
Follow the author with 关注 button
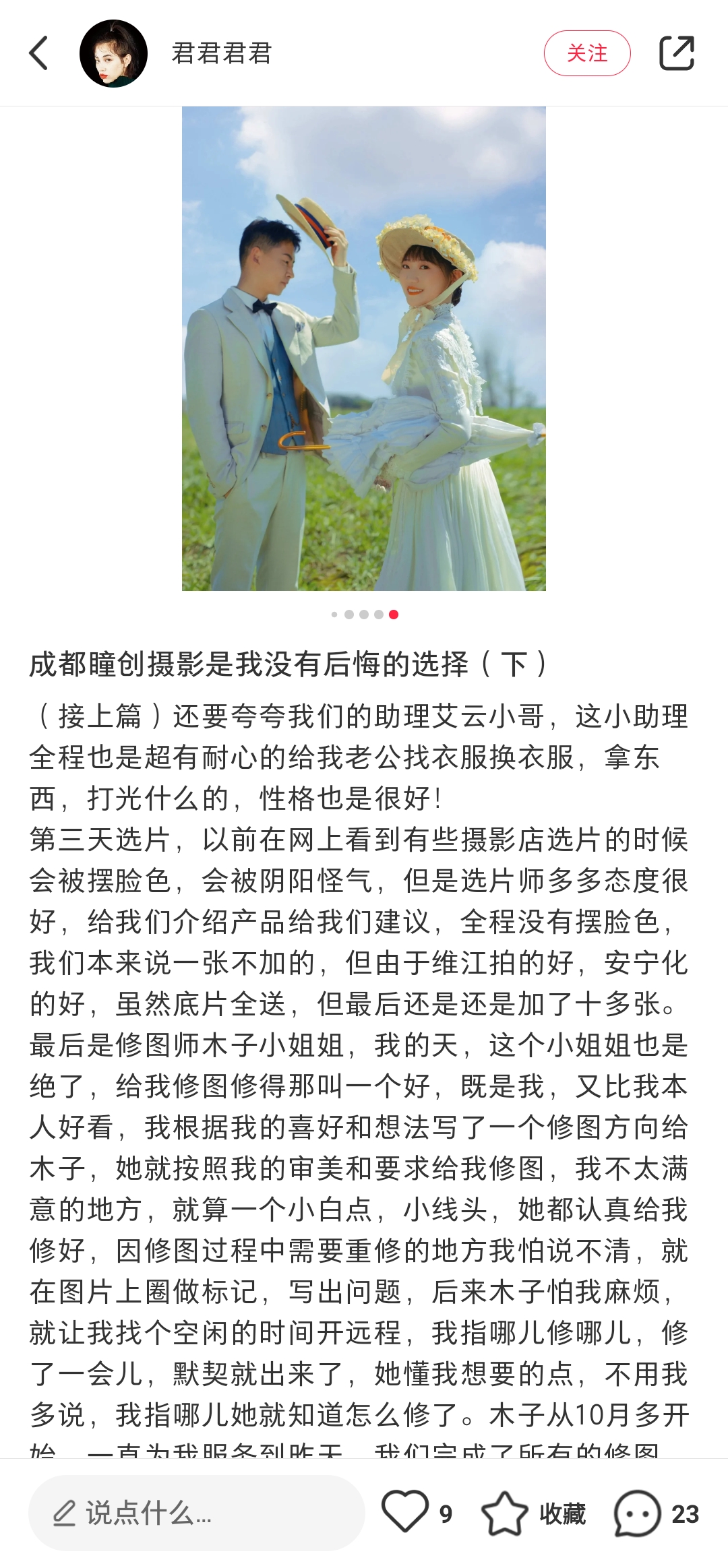click(586, 53)
